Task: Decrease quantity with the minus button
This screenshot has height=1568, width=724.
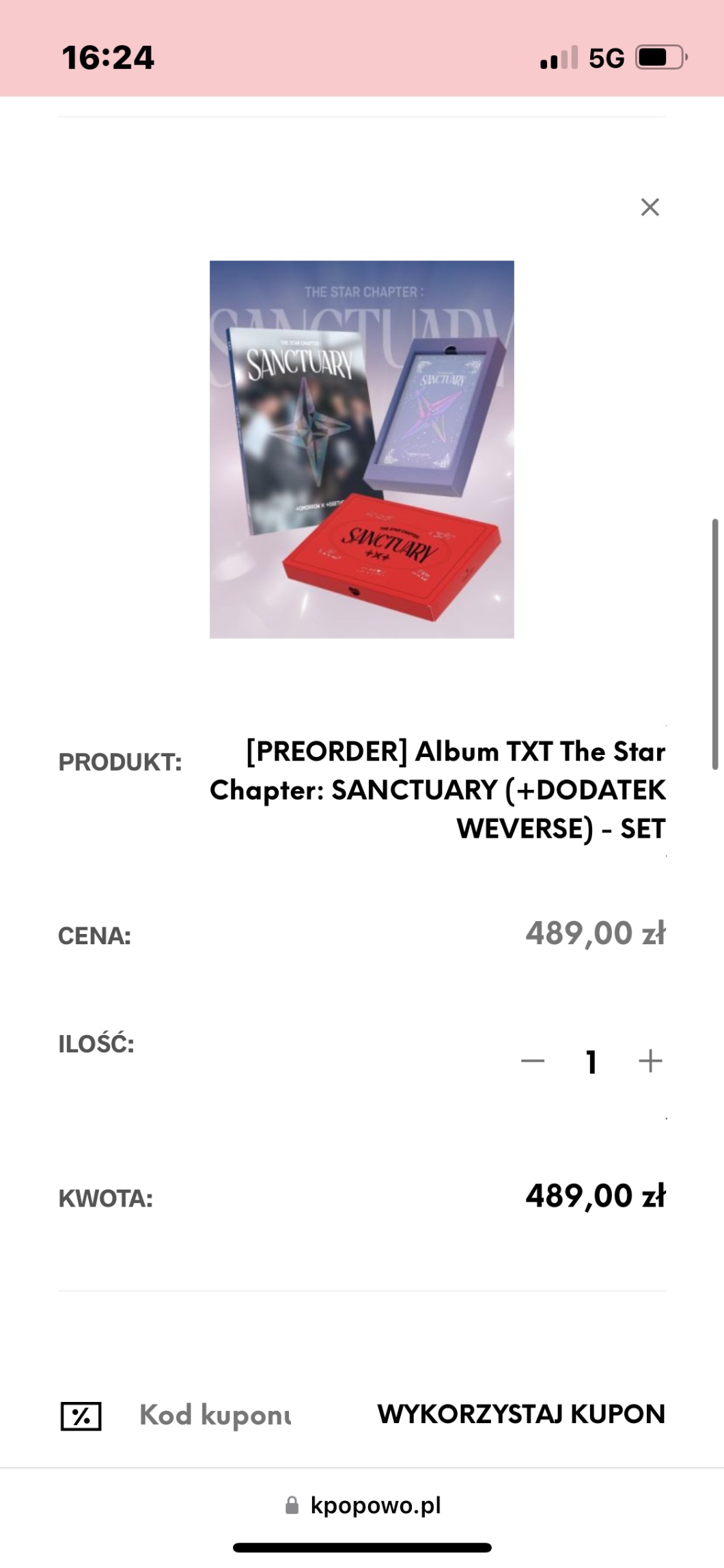Action: click(x=533, y=1061)
